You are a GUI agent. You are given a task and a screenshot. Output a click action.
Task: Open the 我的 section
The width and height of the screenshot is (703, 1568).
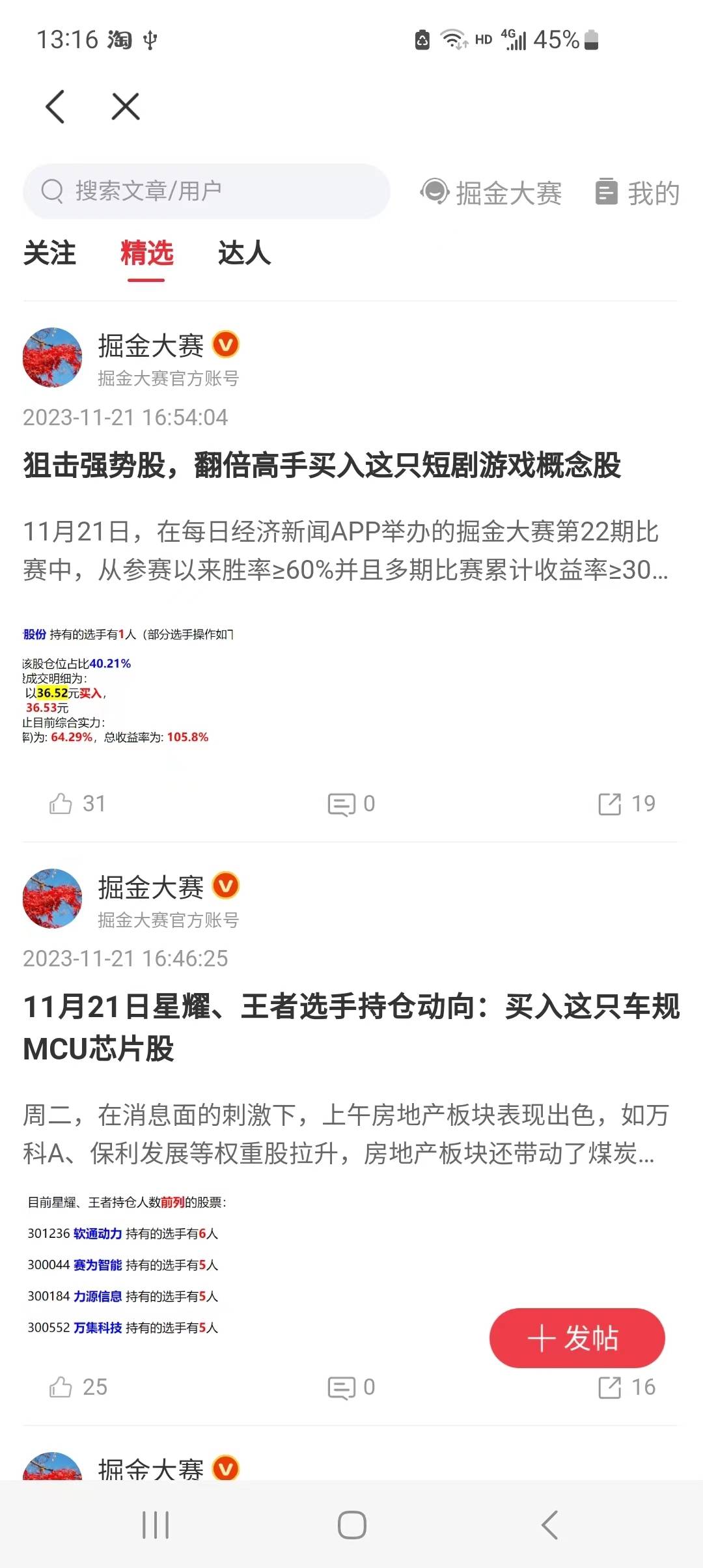tap(637, 193)
